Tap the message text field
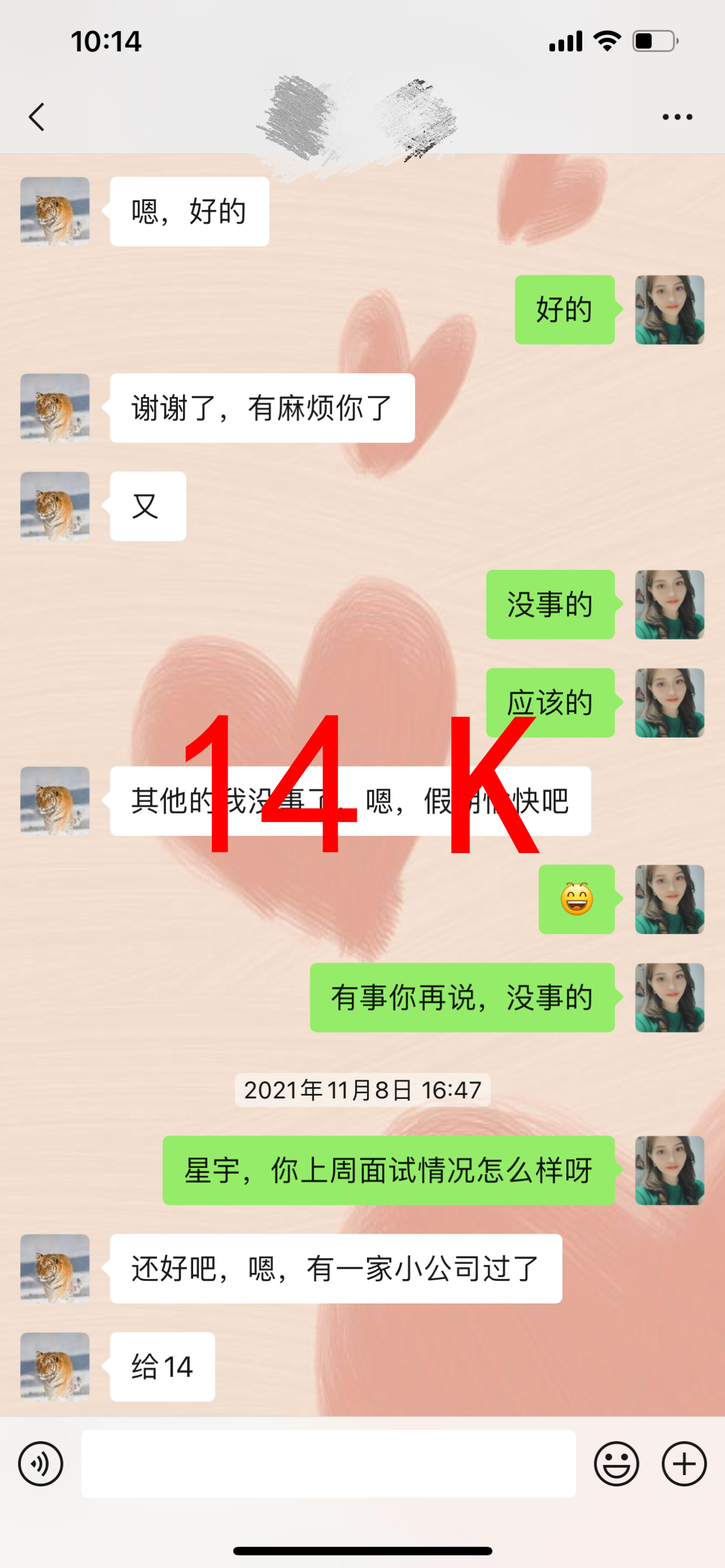Image resolution: width=725 pixels, height=1568 pixels. (x=329, y=1464)
